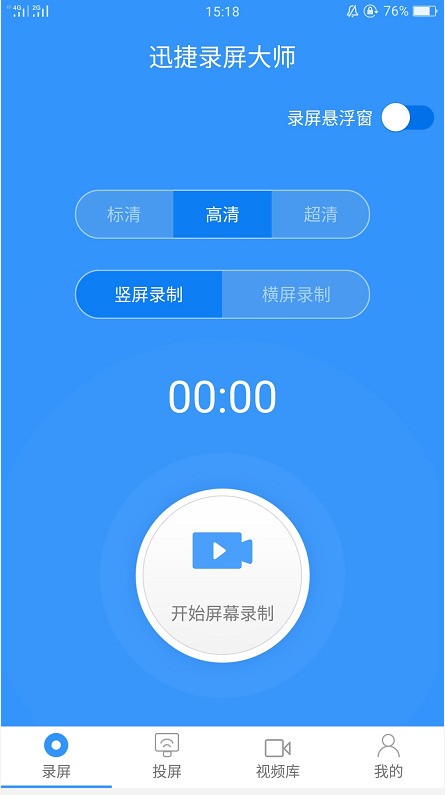Go to the 我的 tab
This screenshot has width=445, height=795.
click(389, 756)
